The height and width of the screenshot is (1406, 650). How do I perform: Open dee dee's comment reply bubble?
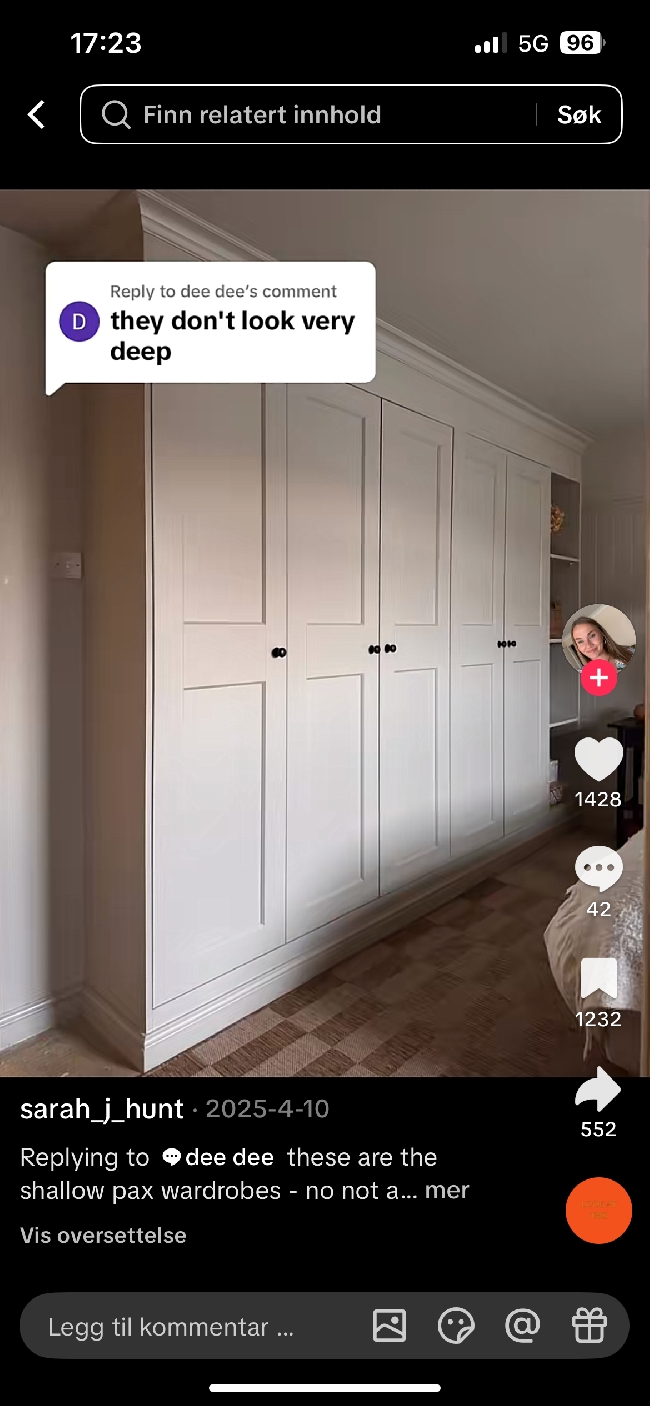click(x=212, y=322)
